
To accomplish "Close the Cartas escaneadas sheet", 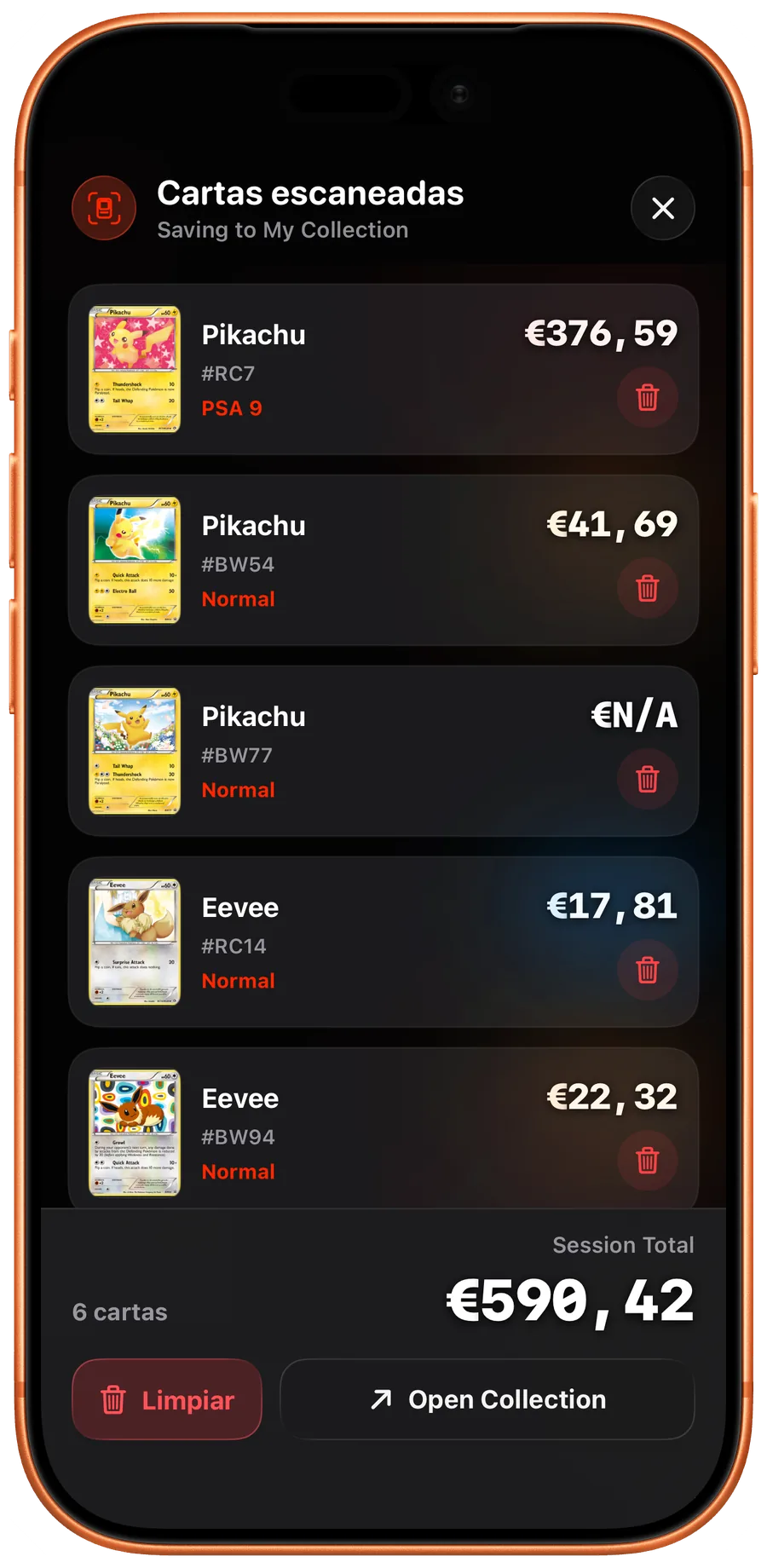I will tap(662, 208).
